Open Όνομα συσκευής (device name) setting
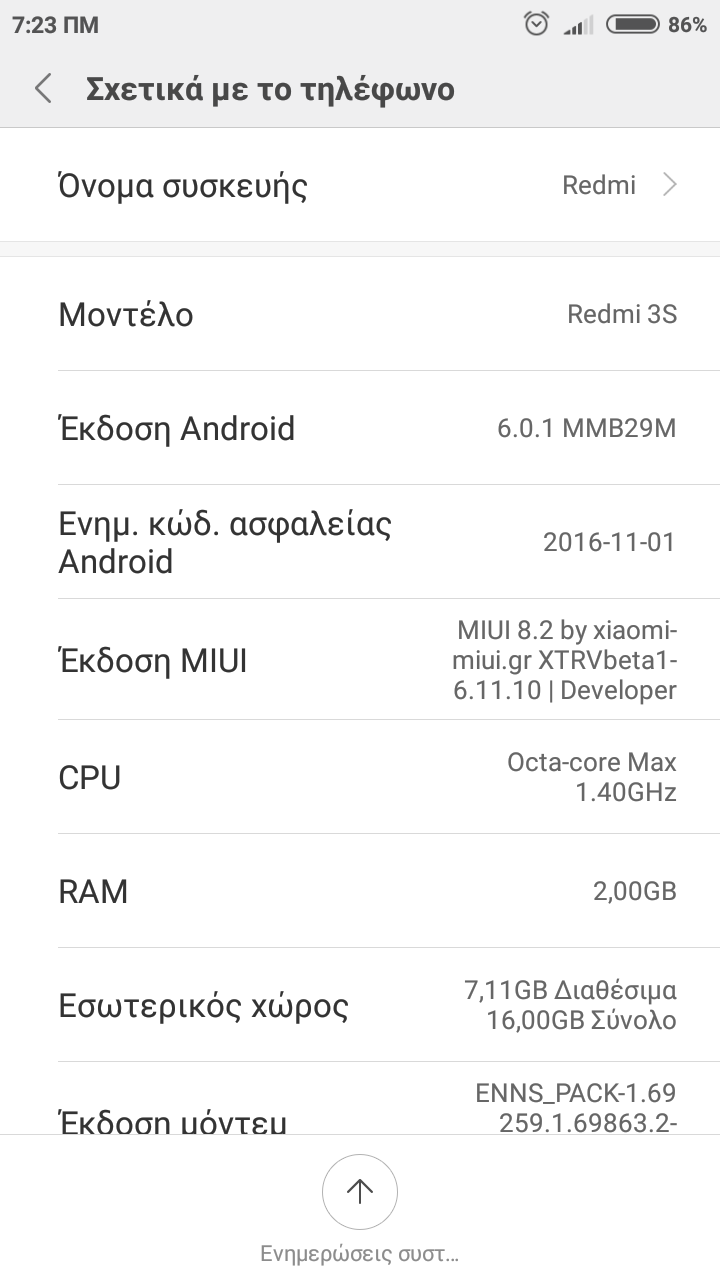This screenshot has width=720, height=1280. click(x=360, y=186)
